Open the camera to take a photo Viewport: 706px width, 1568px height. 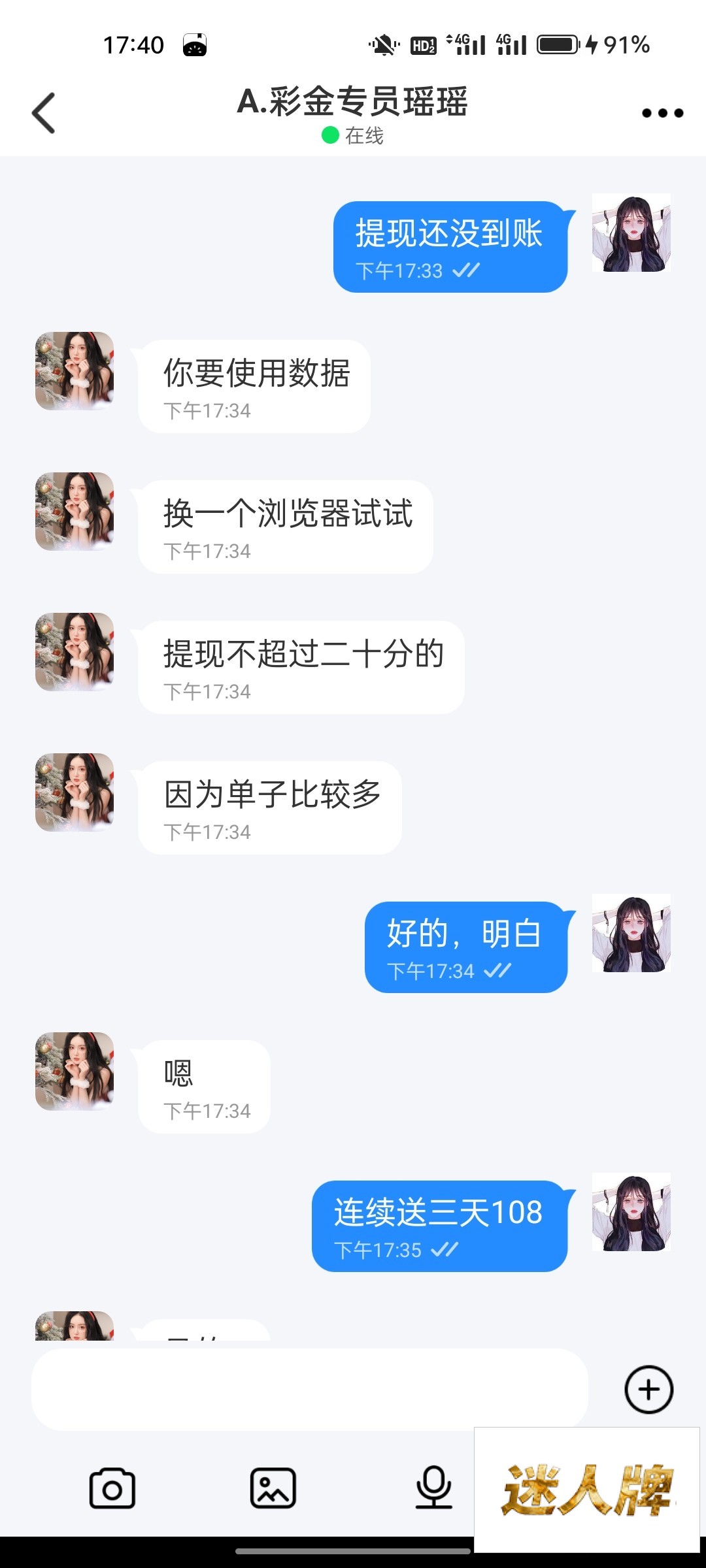tap(112, 1489)
